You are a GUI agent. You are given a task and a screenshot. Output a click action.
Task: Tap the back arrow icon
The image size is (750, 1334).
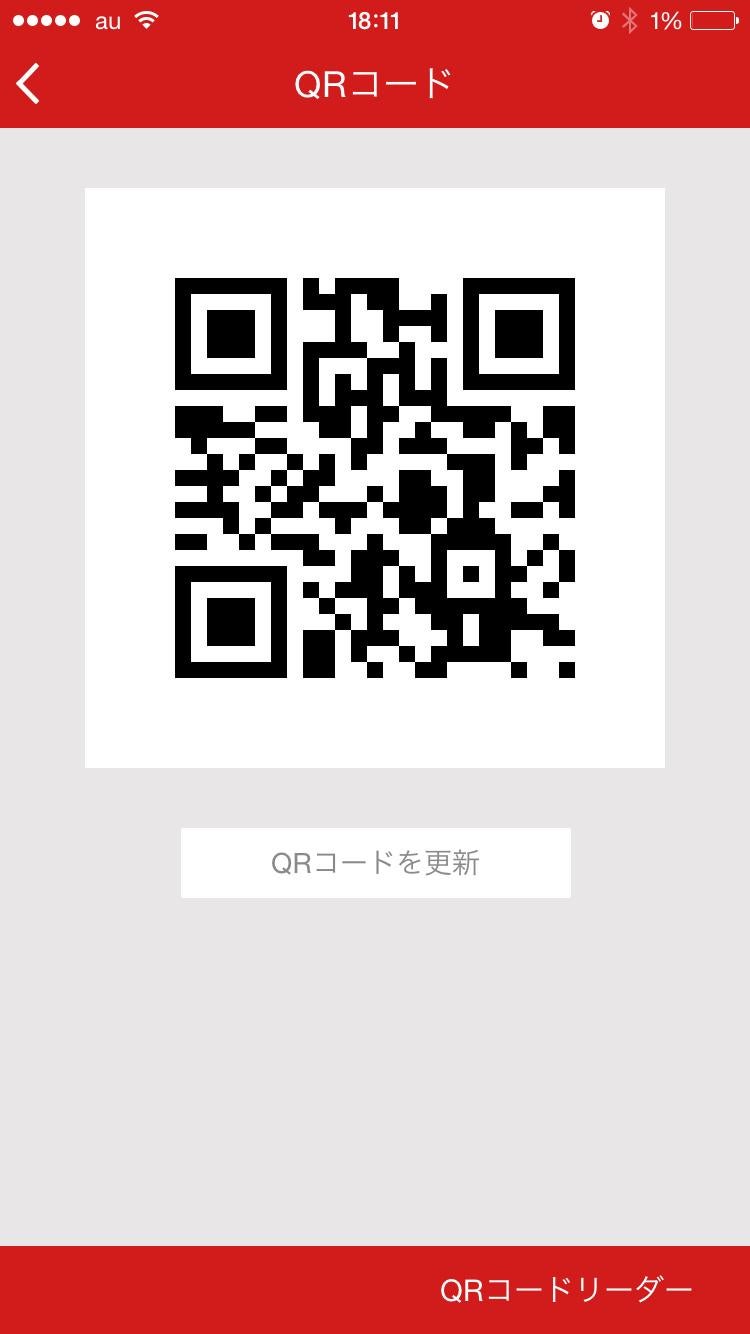tap(27, 84)
